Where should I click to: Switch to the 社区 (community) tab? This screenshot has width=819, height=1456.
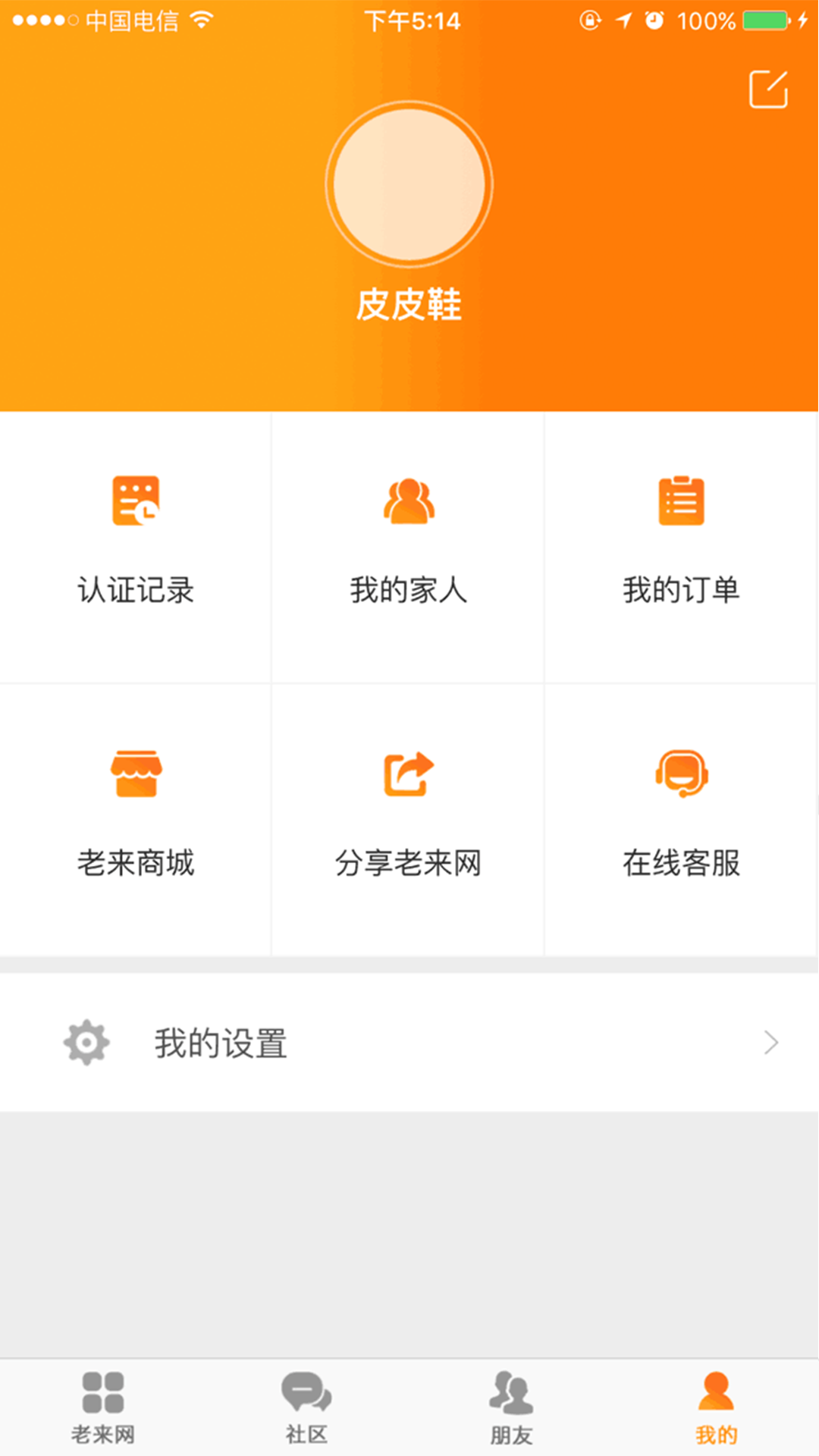click(306, 1407)
